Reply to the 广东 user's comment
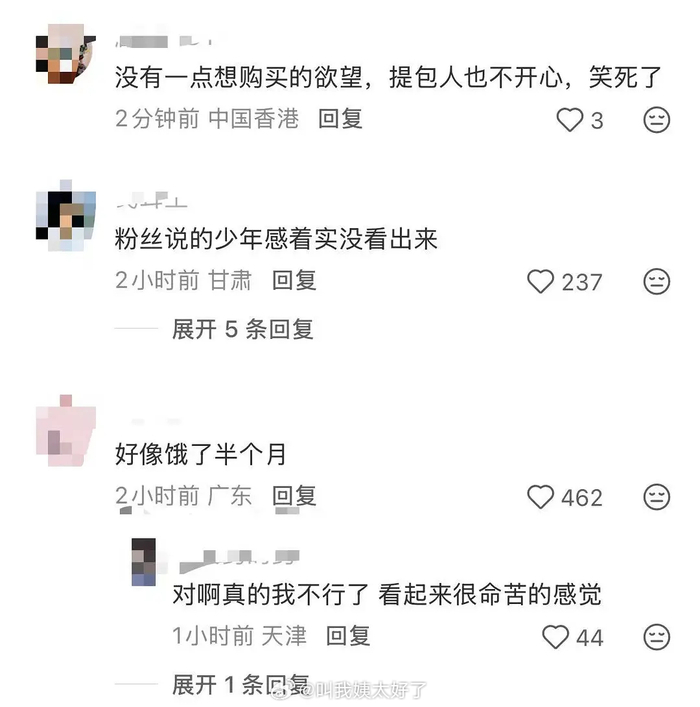Viewport: 700px width, 707px height. [294, 495]
